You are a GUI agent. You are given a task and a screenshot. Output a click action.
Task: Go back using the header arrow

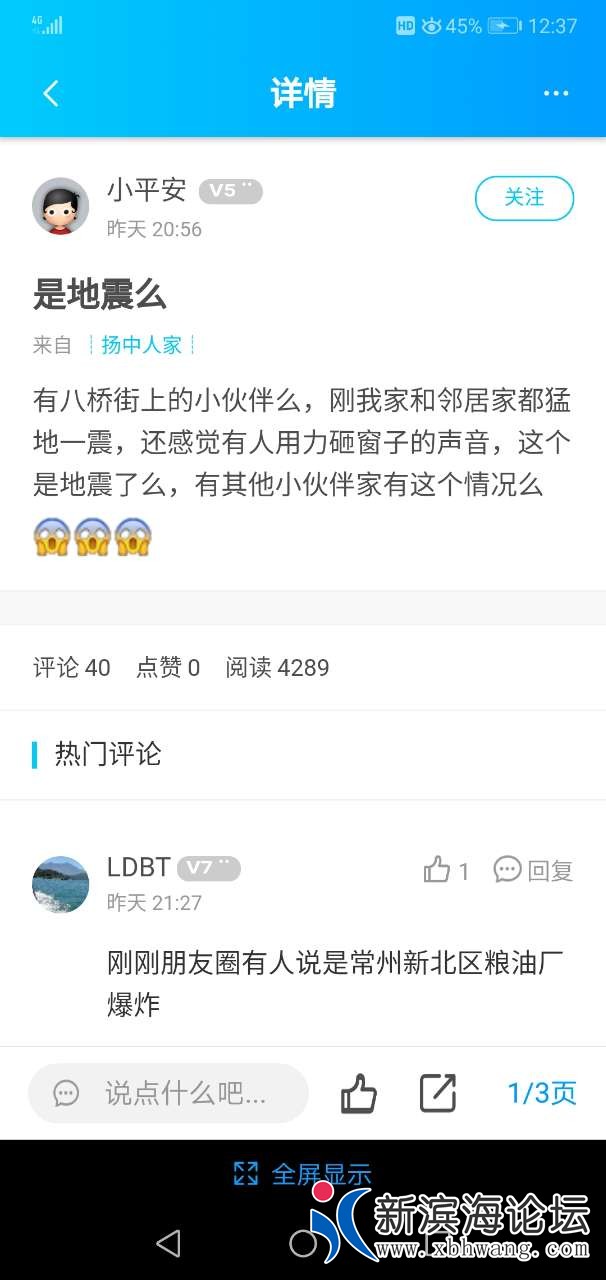pyautogui.click(x=52, y=94)
